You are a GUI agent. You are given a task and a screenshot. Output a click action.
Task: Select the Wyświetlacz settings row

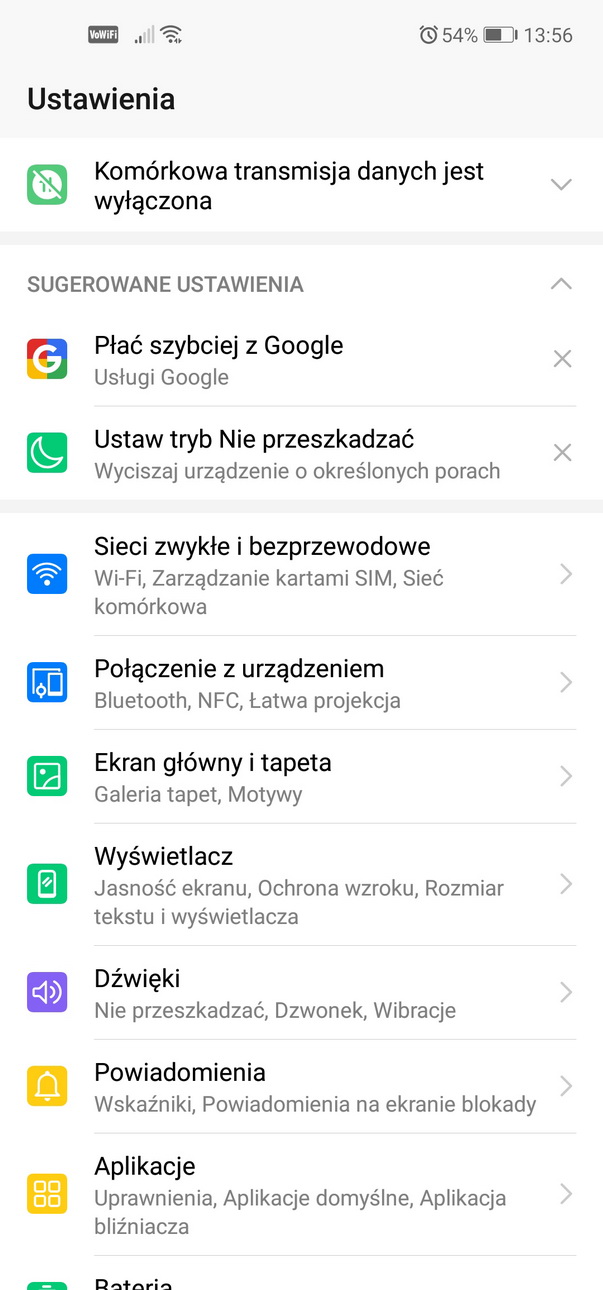300,885
